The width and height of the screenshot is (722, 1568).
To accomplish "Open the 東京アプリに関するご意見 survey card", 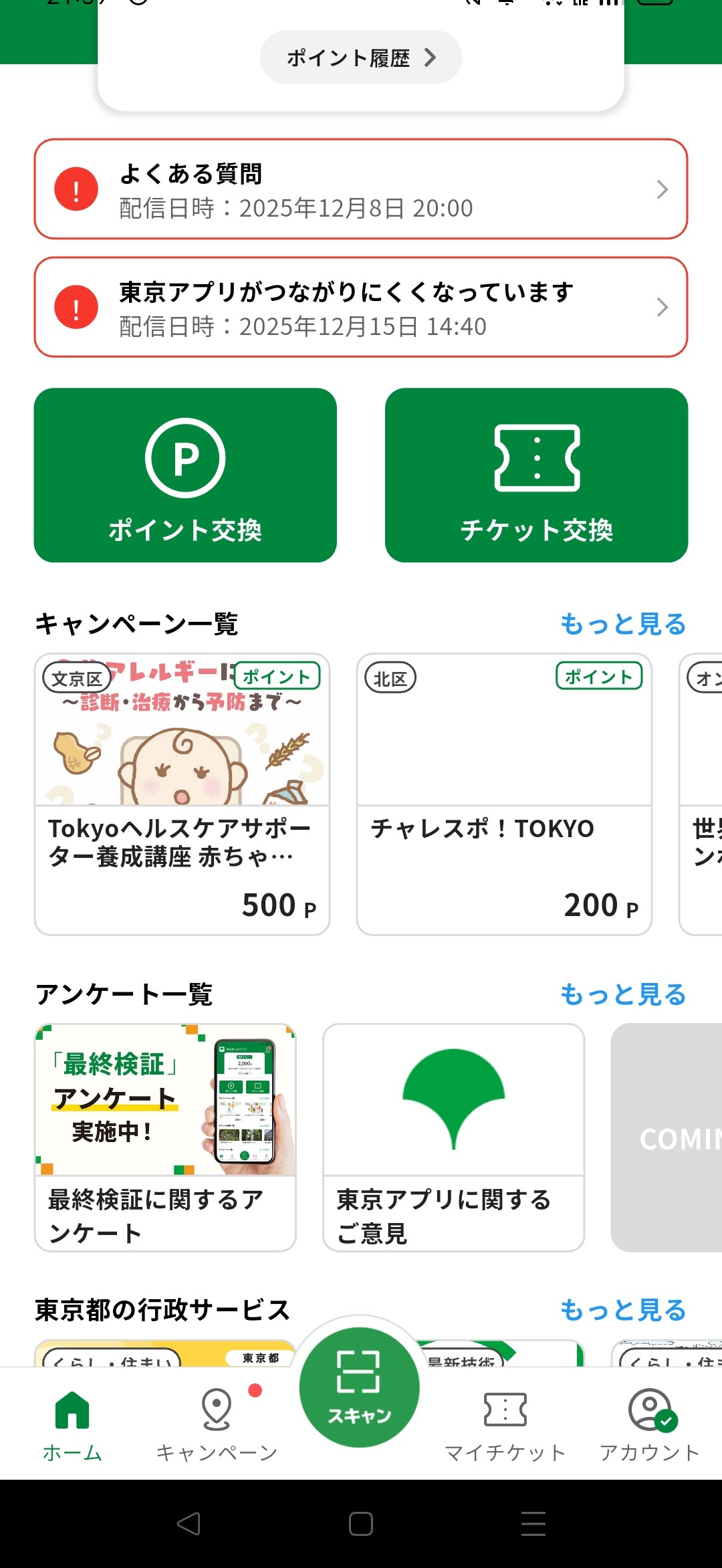I will (x=453, y=1137).
